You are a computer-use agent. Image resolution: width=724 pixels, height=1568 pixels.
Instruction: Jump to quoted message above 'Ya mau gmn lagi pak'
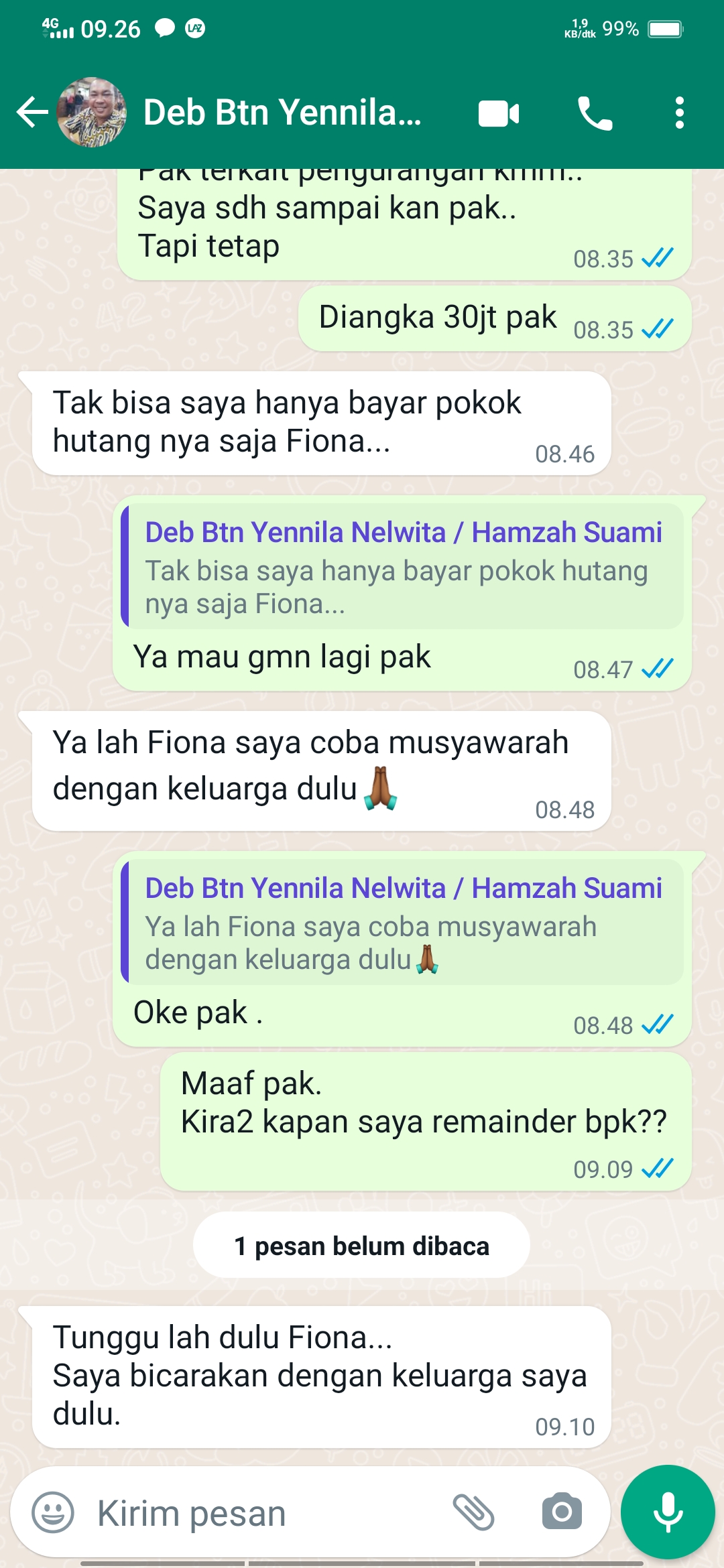pyautogui.click(x=402, y=566)
